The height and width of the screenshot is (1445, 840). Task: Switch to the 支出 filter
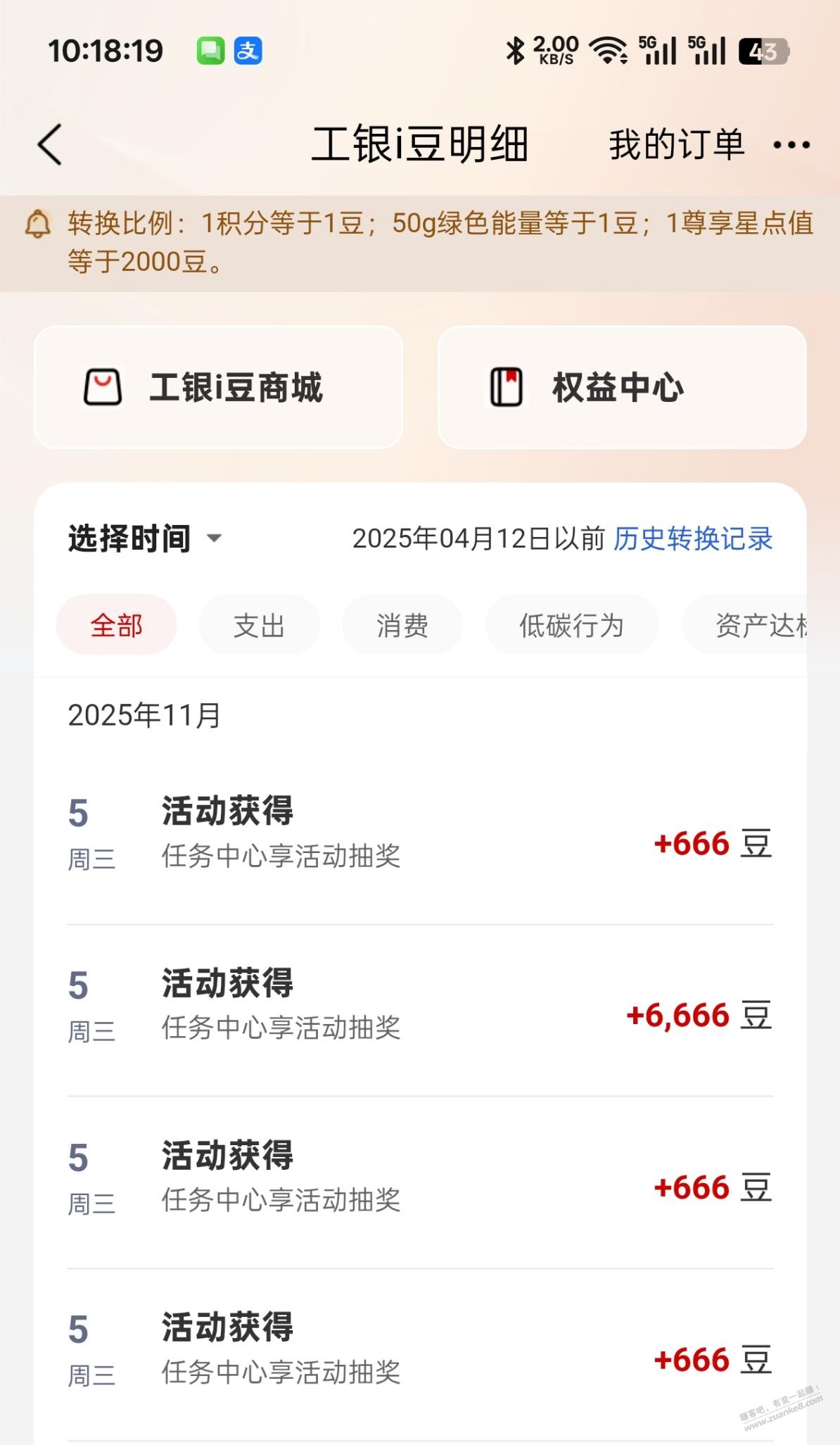(x=259, y=625)
